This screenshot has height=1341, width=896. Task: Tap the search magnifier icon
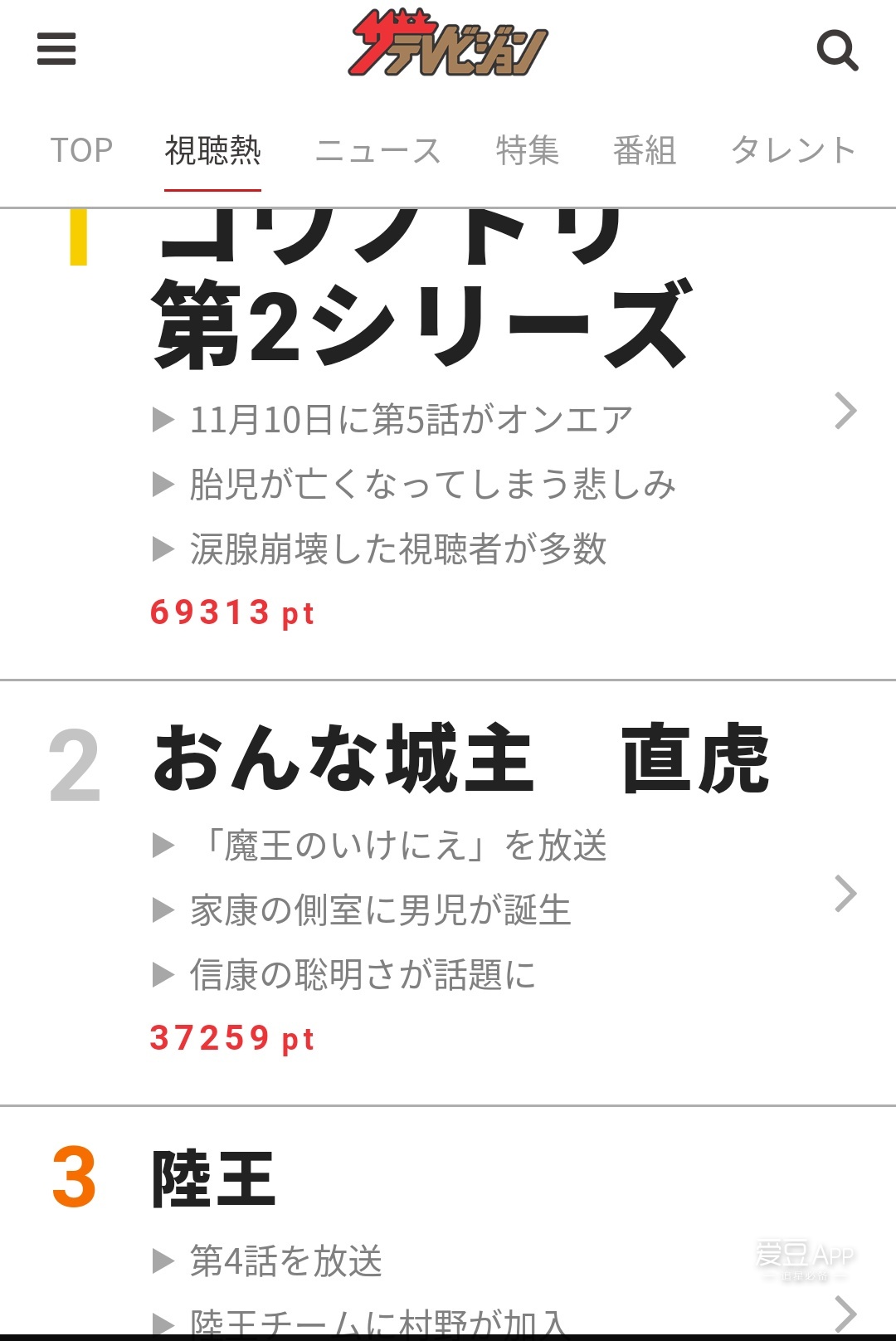click(x=837, y=51)
